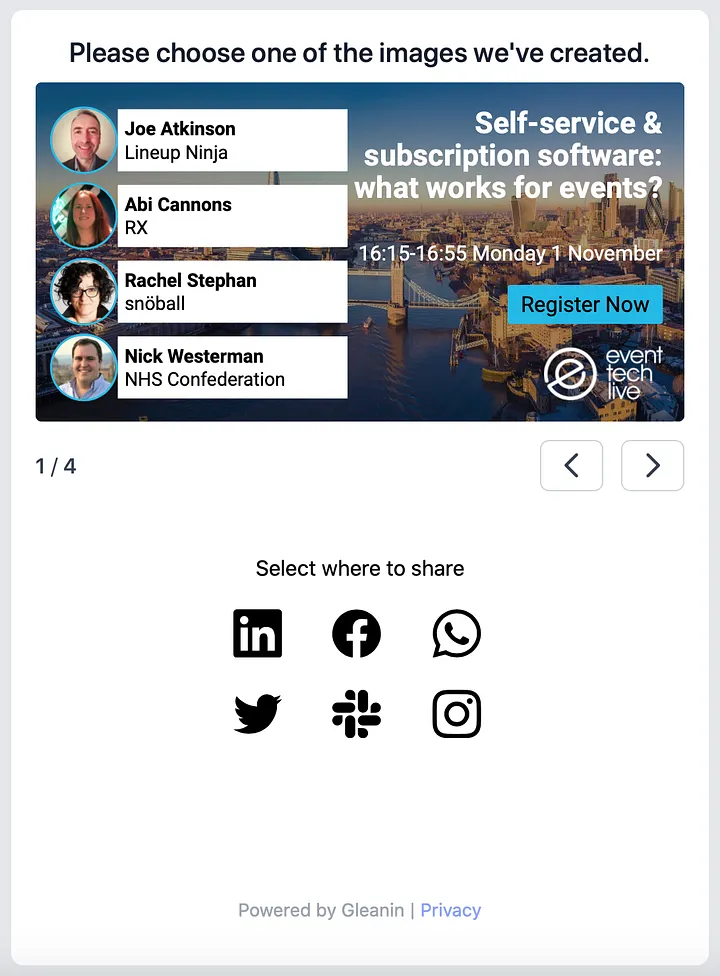Select Abi Cannons' profile picture
Viewport: 720px width, 976px height.
83,215
